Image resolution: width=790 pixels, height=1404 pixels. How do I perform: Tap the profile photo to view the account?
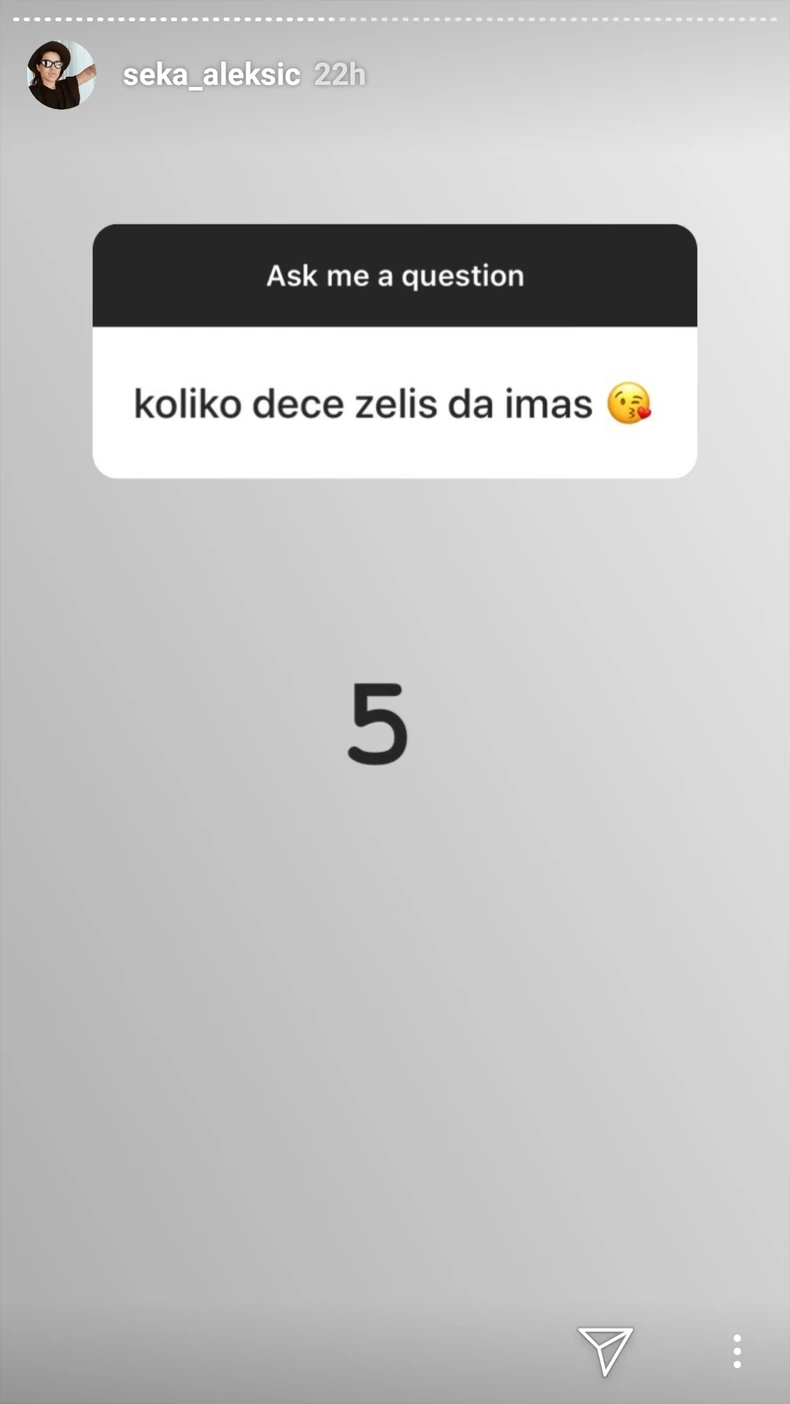point(60,74)
